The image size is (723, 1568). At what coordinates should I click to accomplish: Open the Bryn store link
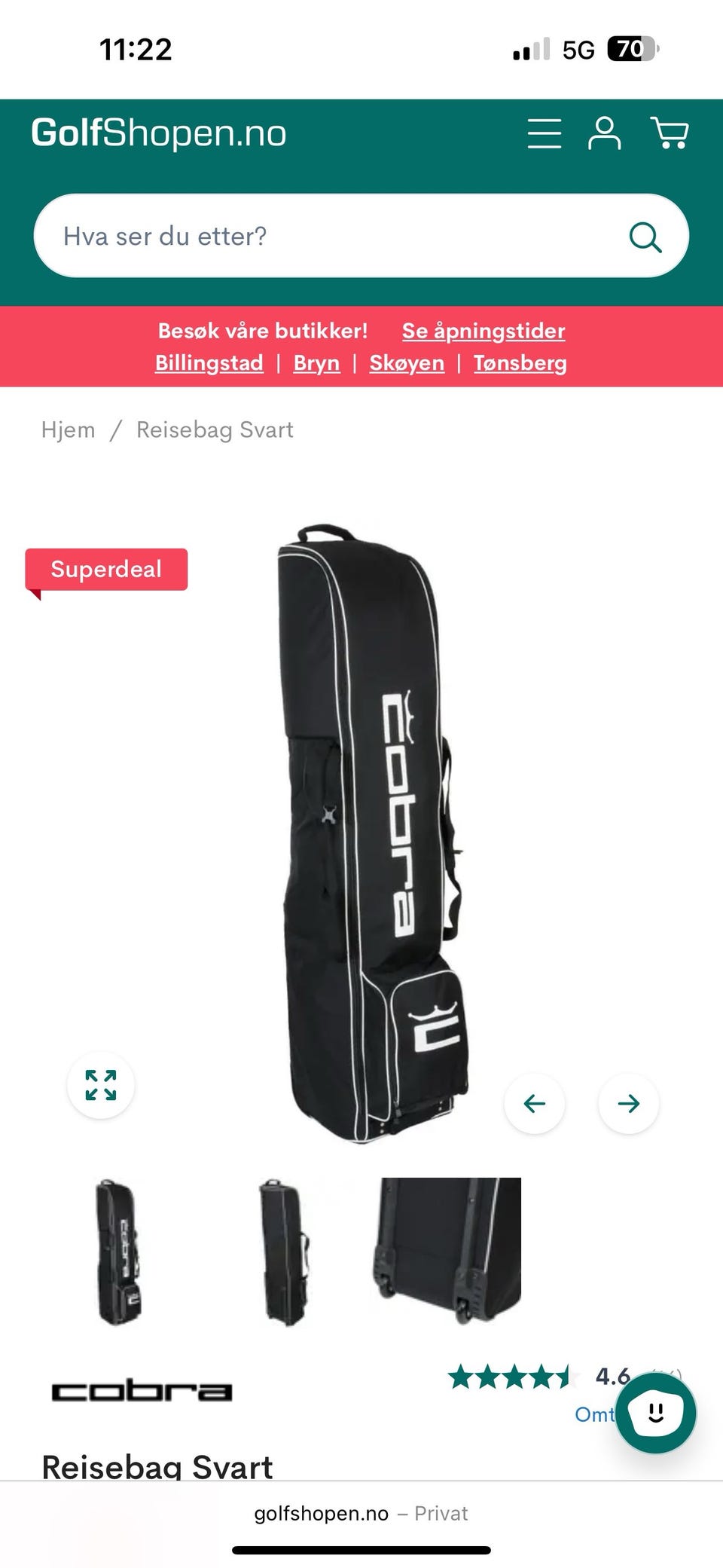coord(317,363)
